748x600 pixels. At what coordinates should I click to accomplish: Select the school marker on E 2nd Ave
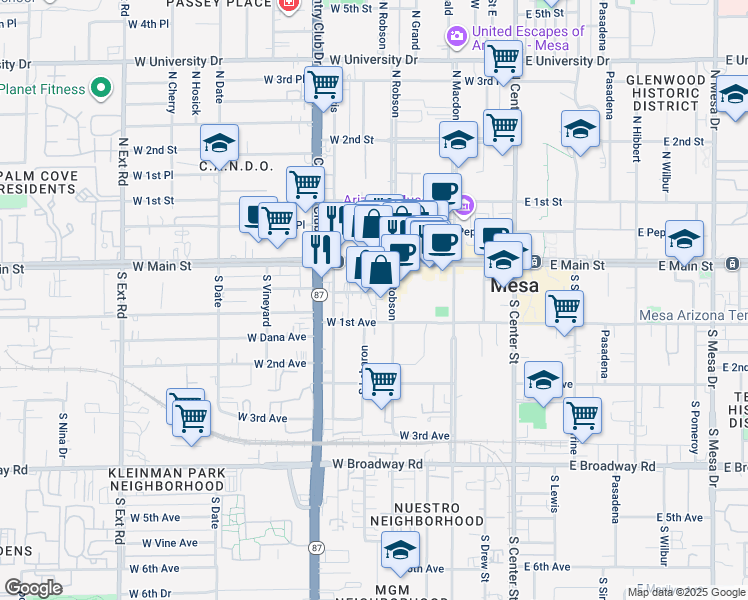(543, 380)
